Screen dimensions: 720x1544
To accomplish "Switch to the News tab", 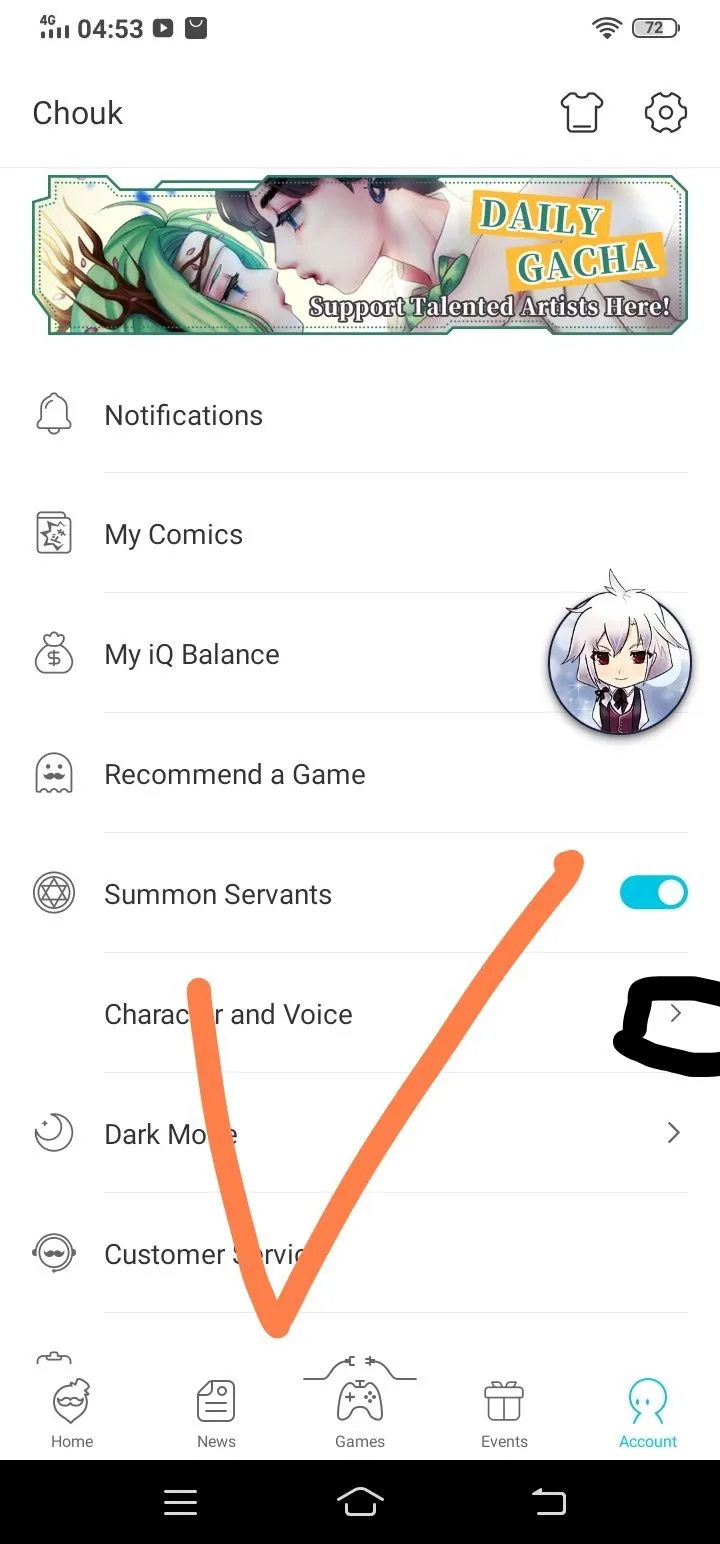I will tap(216, 1413).
